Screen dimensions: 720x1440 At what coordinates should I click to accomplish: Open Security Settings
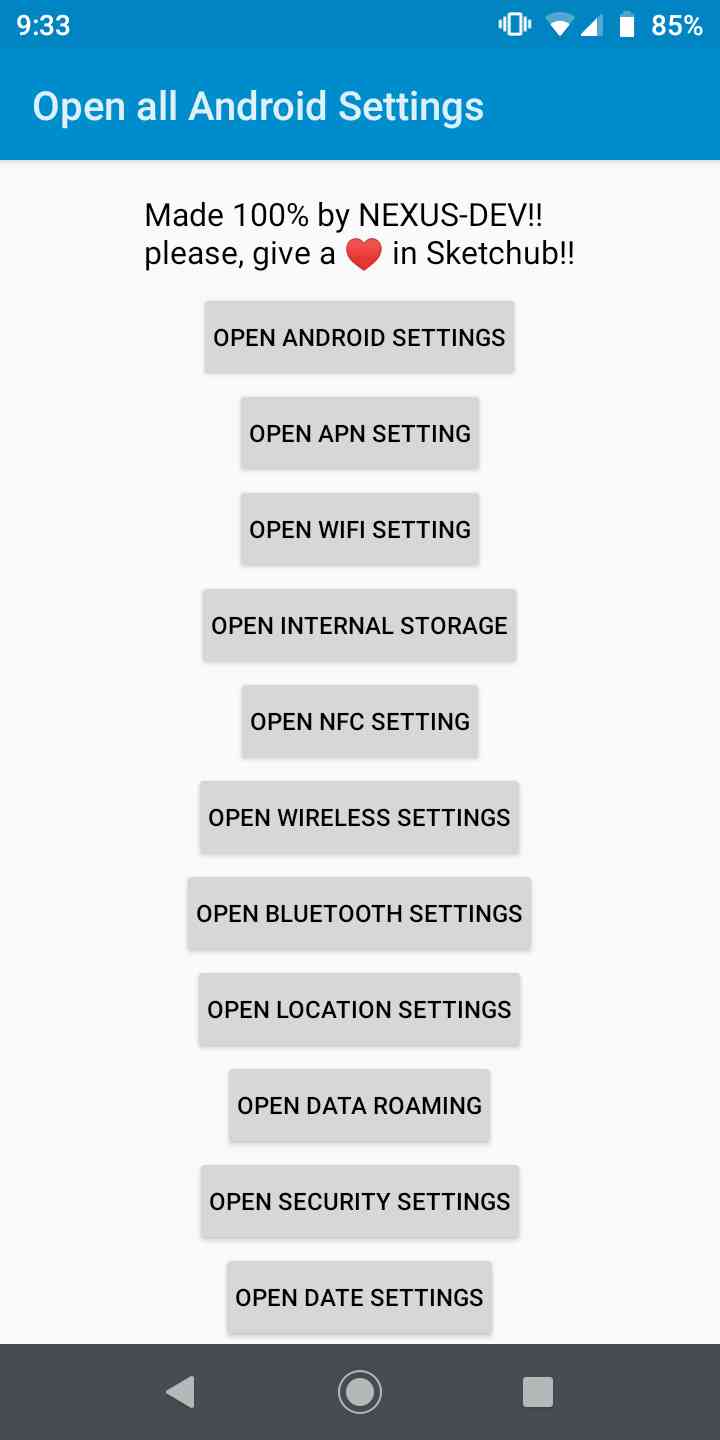point(359,1201)
